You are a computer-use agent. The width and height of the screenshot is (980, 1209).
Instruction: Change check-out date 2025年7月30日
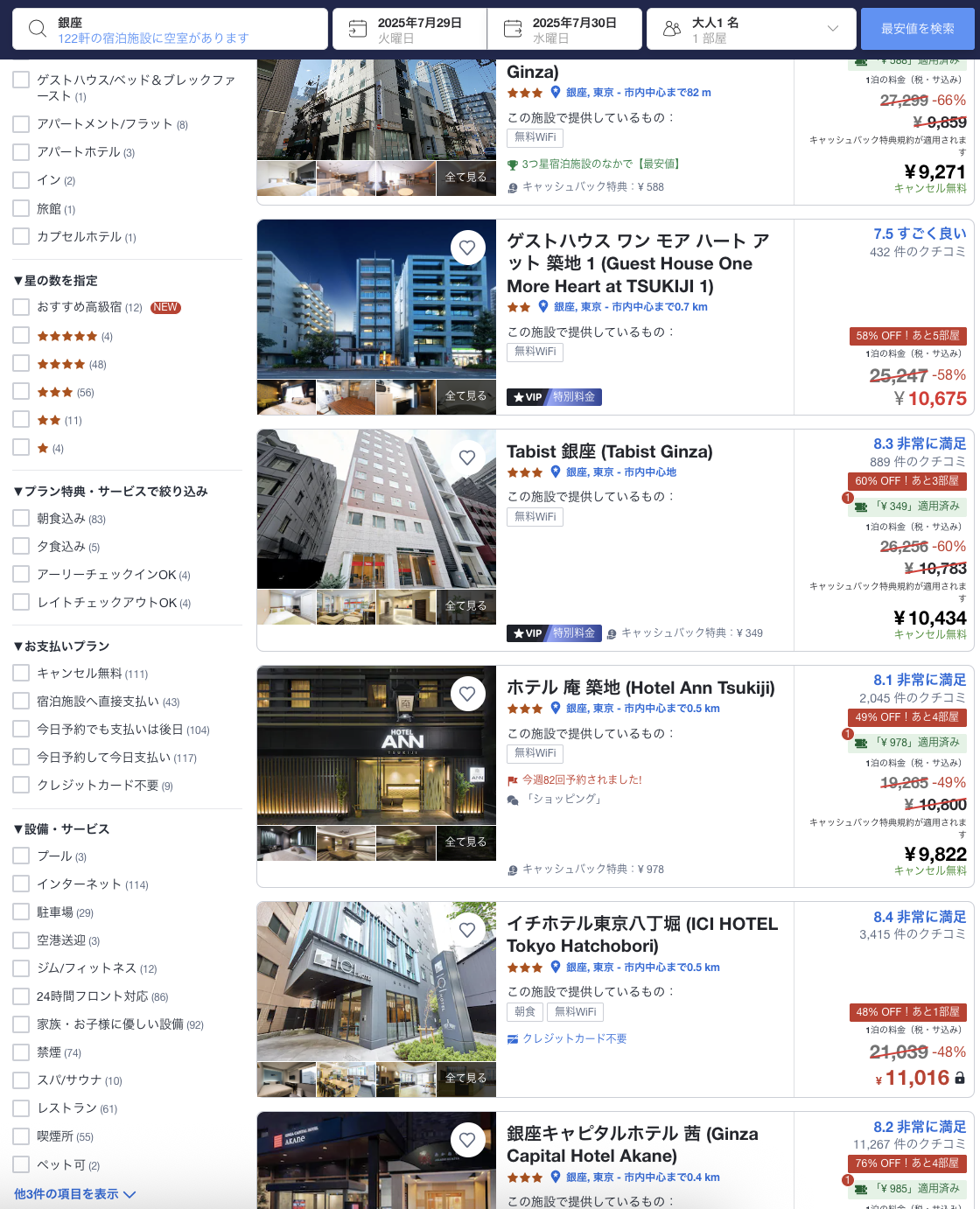click(564, 30)
